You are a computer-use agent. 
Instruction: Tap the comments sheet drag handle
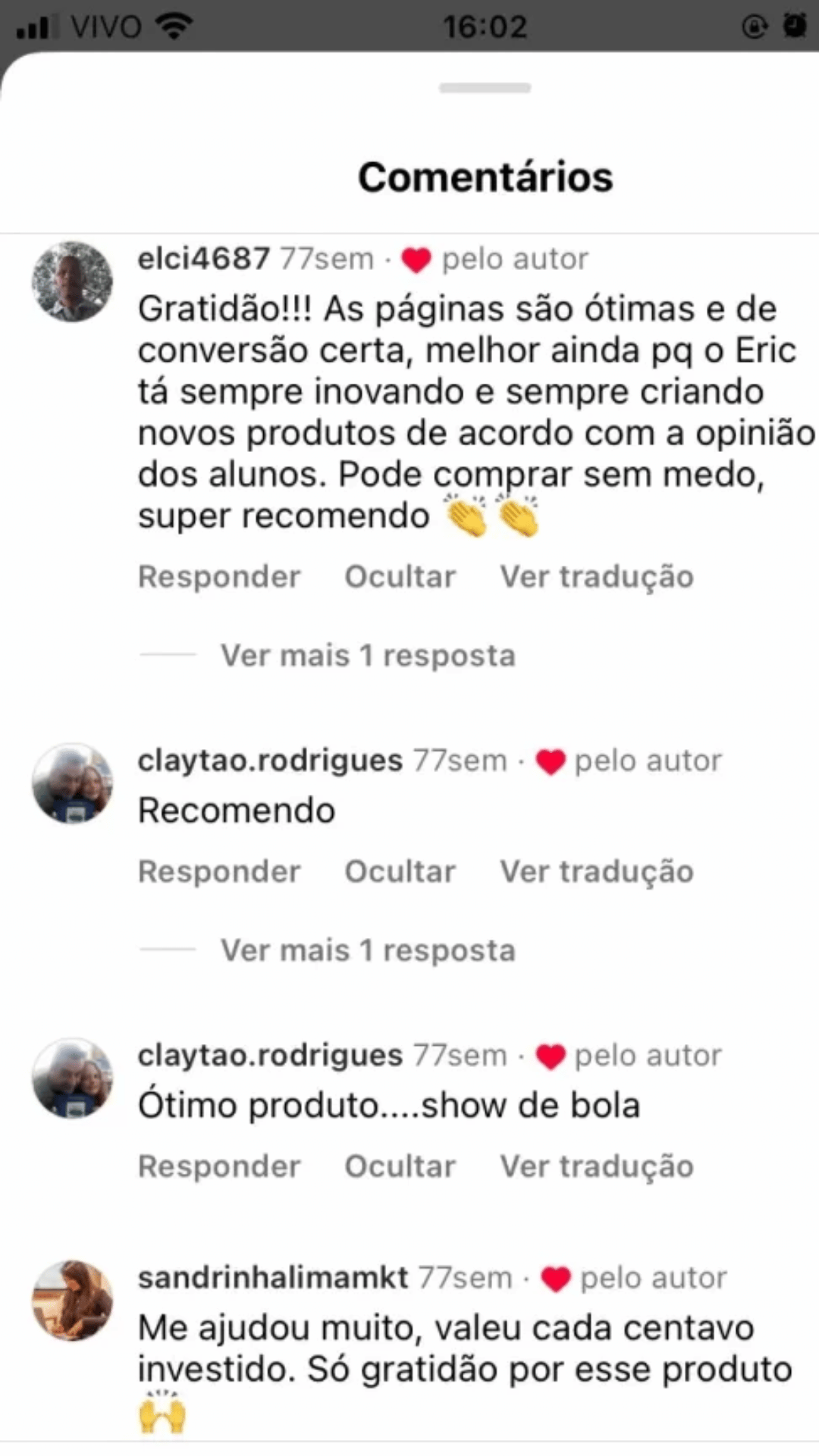click(485, 88)
